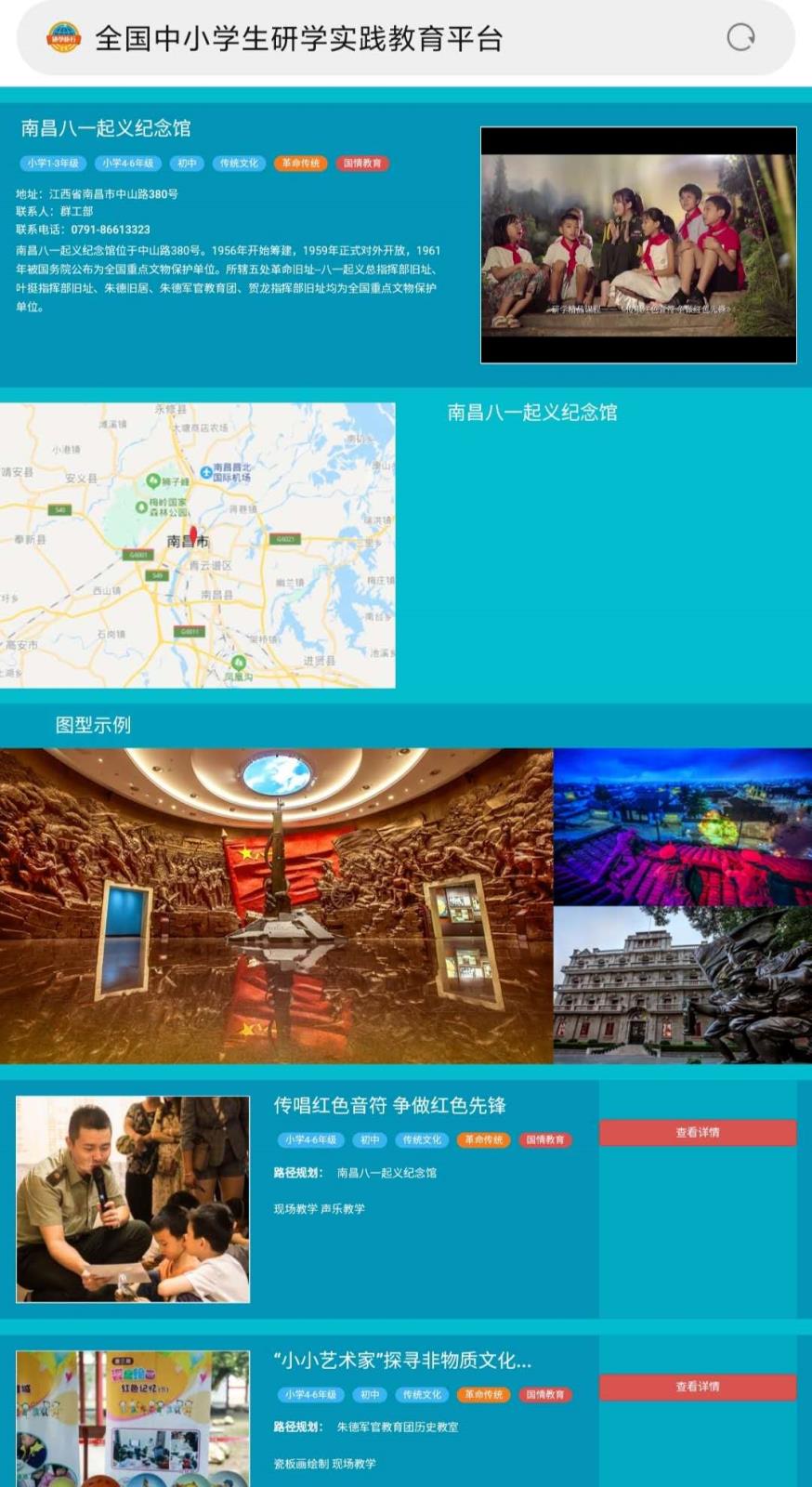Tap the 全国中小学生研学实践教育平台 address bar
The width and height of the screenshot is (812, 1487).
[372, 38]
